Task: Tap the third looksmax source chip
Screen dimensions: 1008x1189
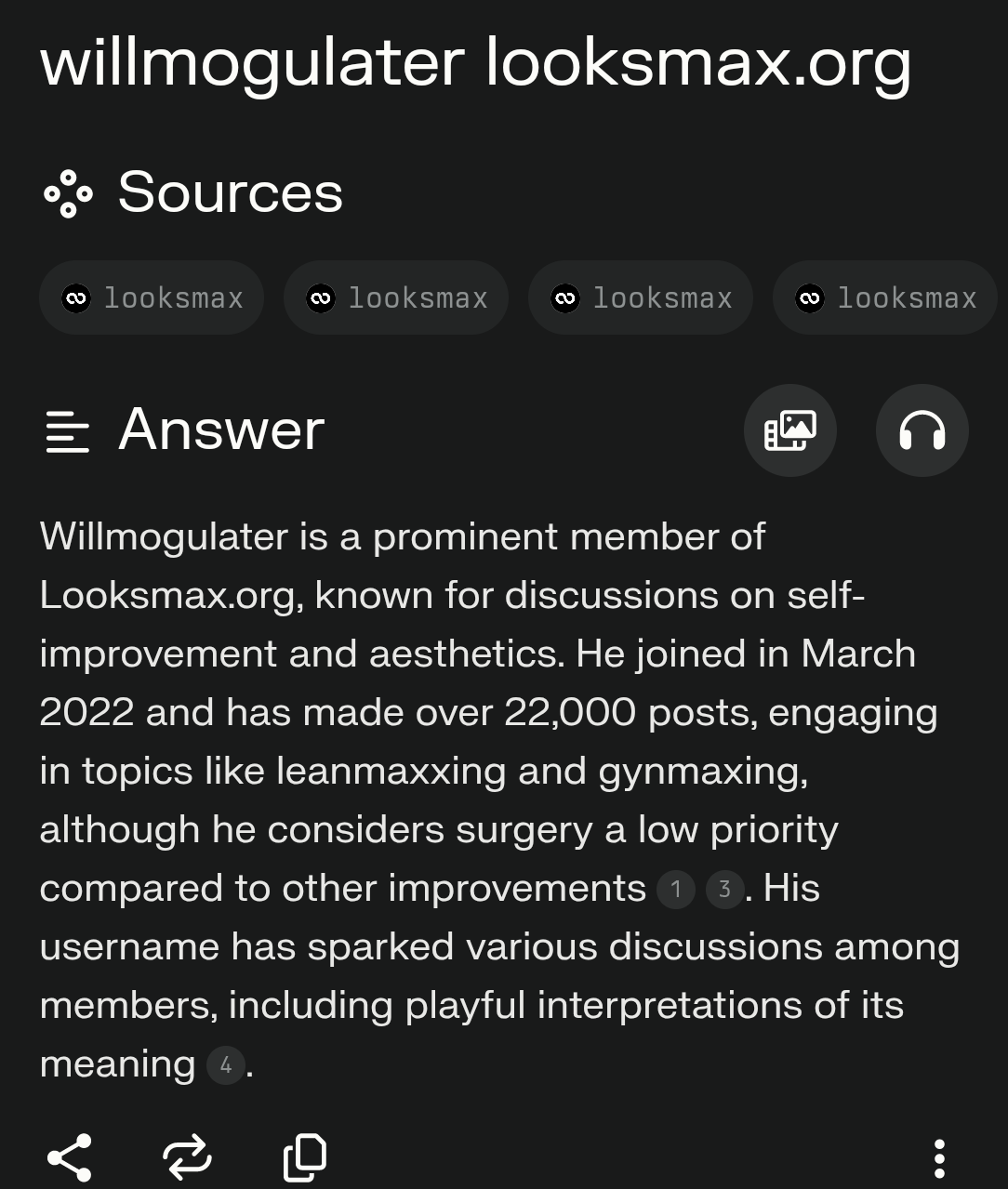Action: pos(640,297)
